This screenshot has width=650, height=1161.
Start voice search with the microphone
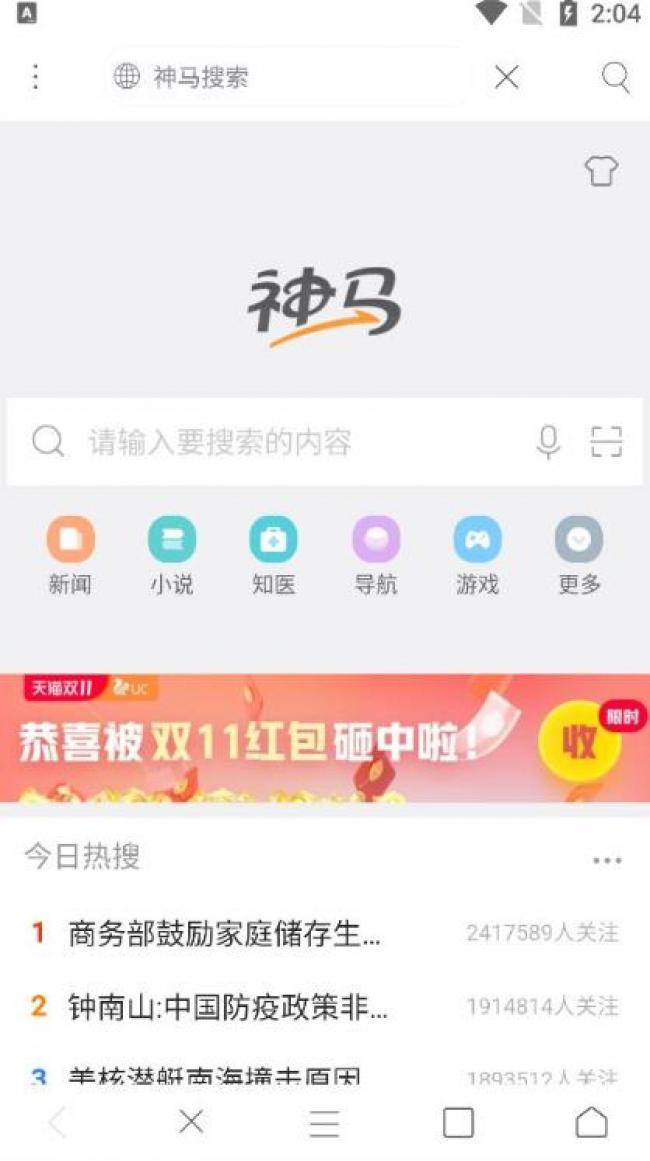pos(548,442)
